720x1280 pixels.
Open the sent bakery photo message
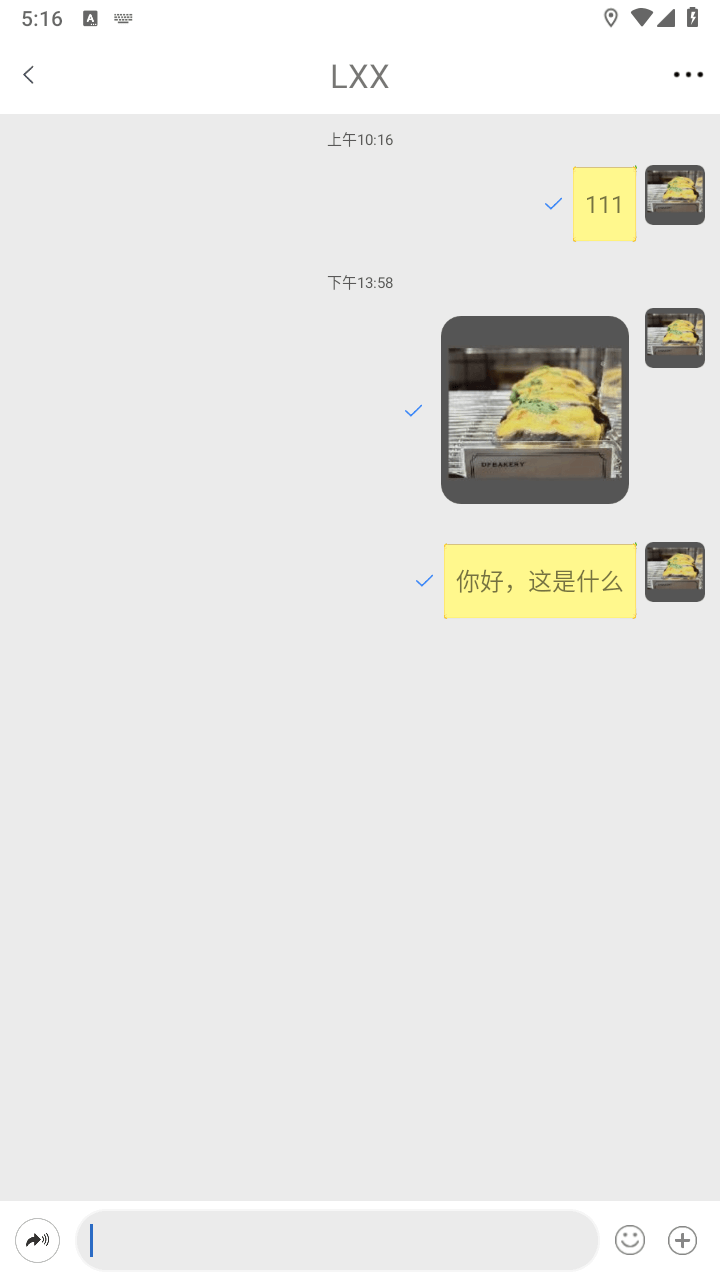click(535, 411)
